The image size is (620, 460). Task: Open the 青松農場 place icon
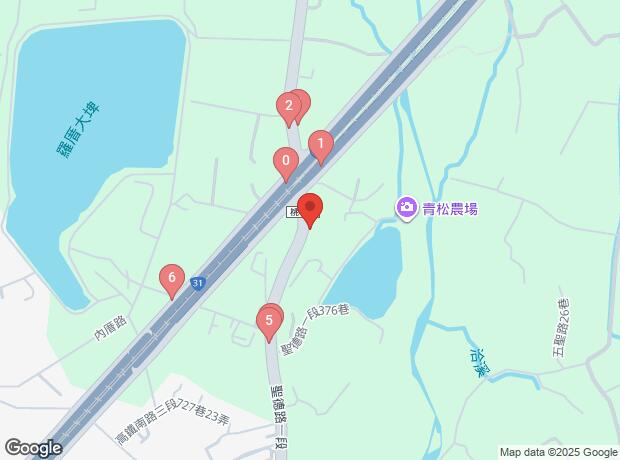406,208
